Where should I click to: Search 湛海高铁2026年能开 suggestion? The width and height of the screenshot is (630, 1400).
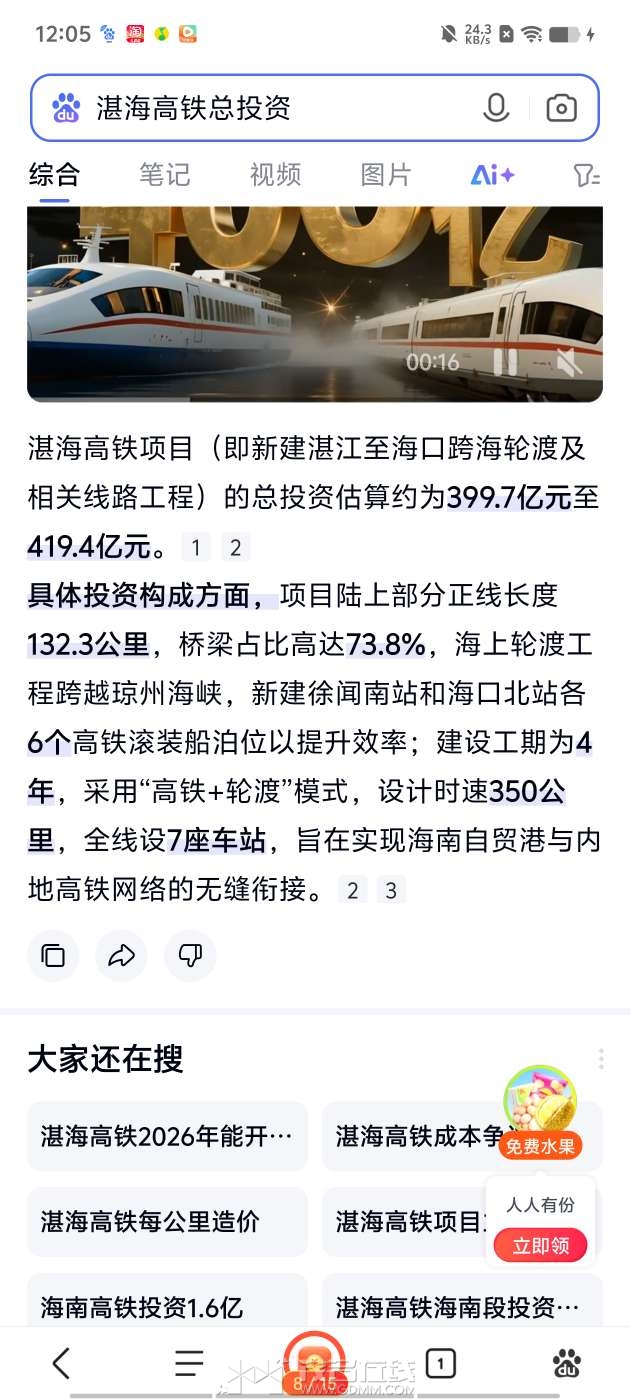click(167, 1136)
